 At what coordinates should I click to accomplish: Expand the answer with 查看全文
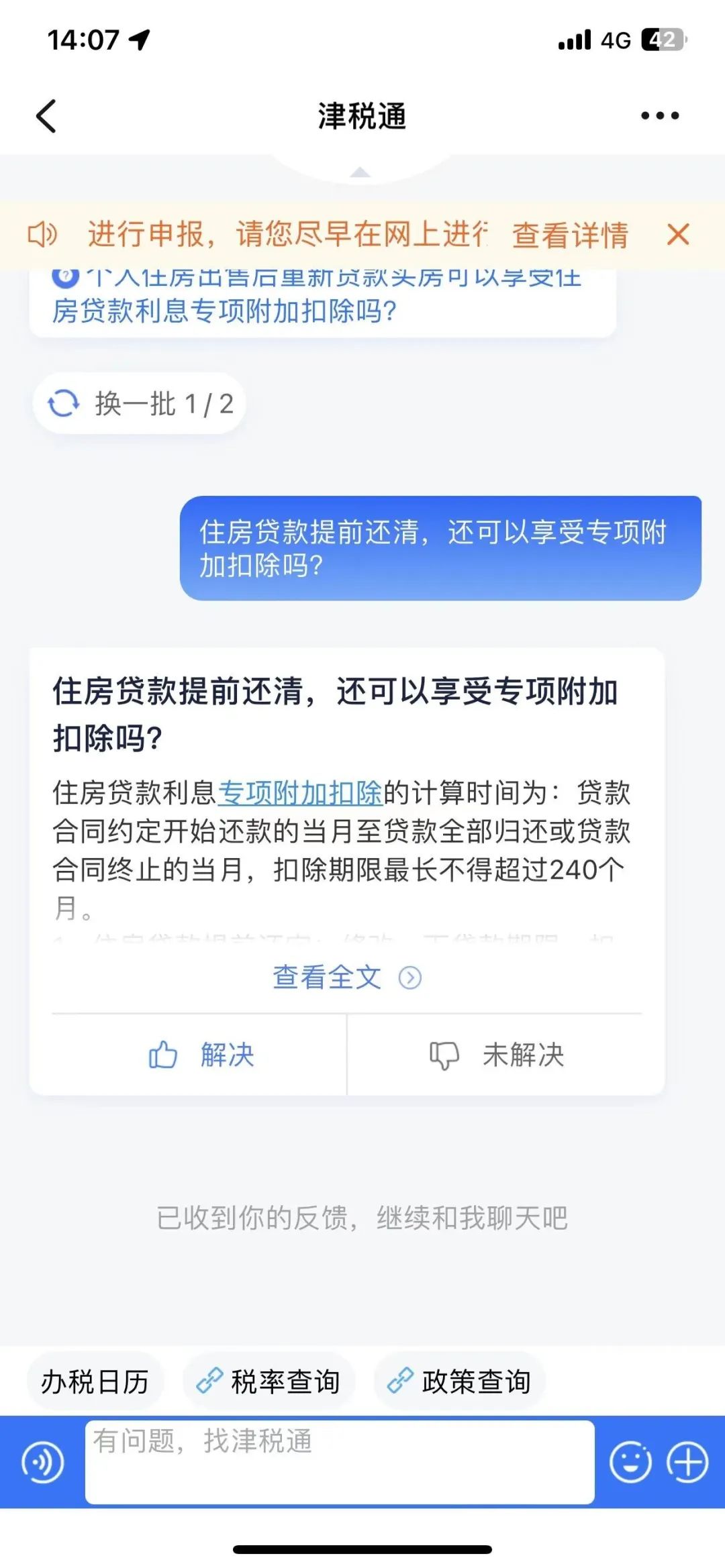click(346, 977)
